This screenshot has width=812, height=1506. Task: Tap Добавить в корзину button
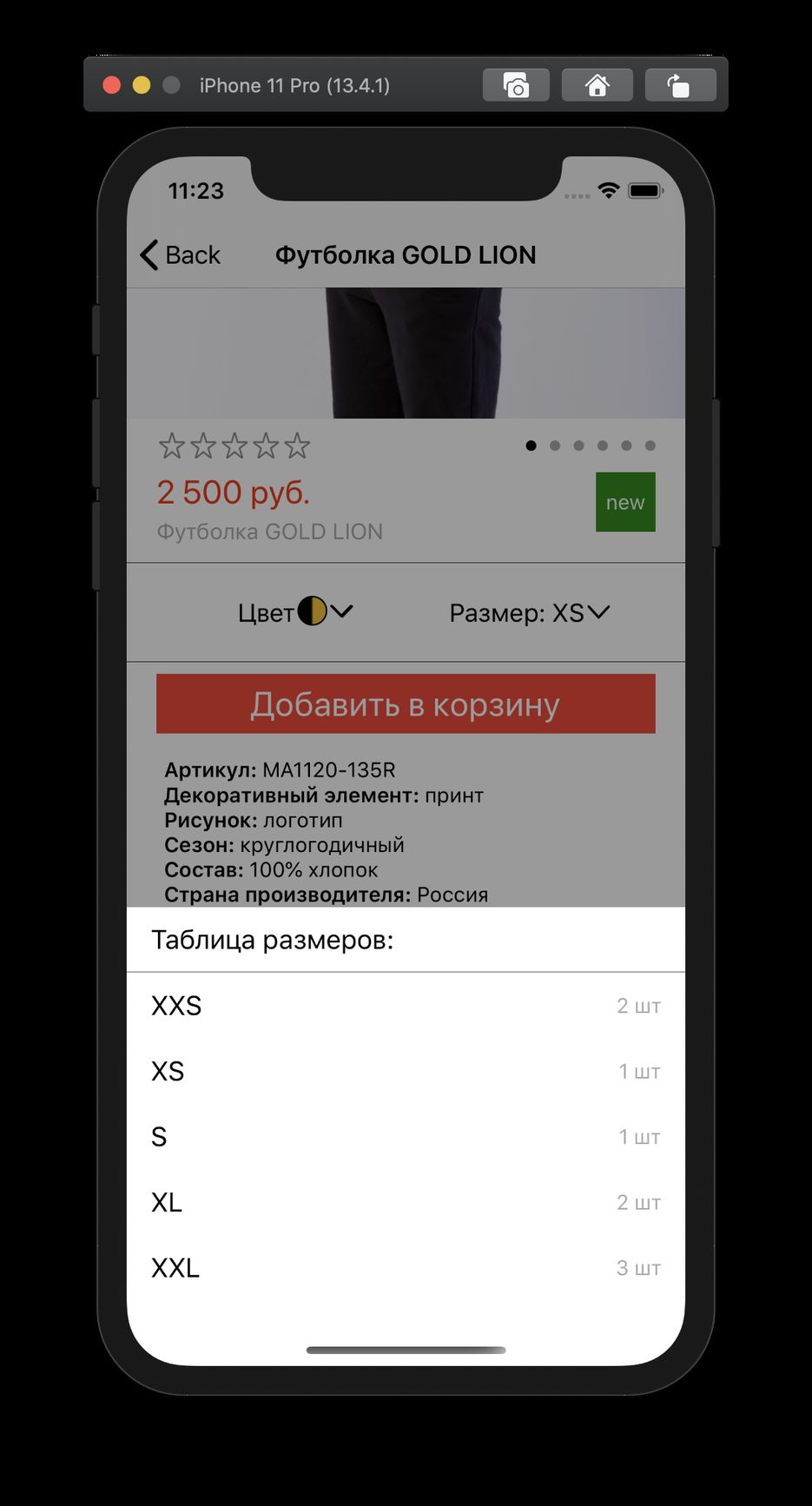click(x=406, y=704)
